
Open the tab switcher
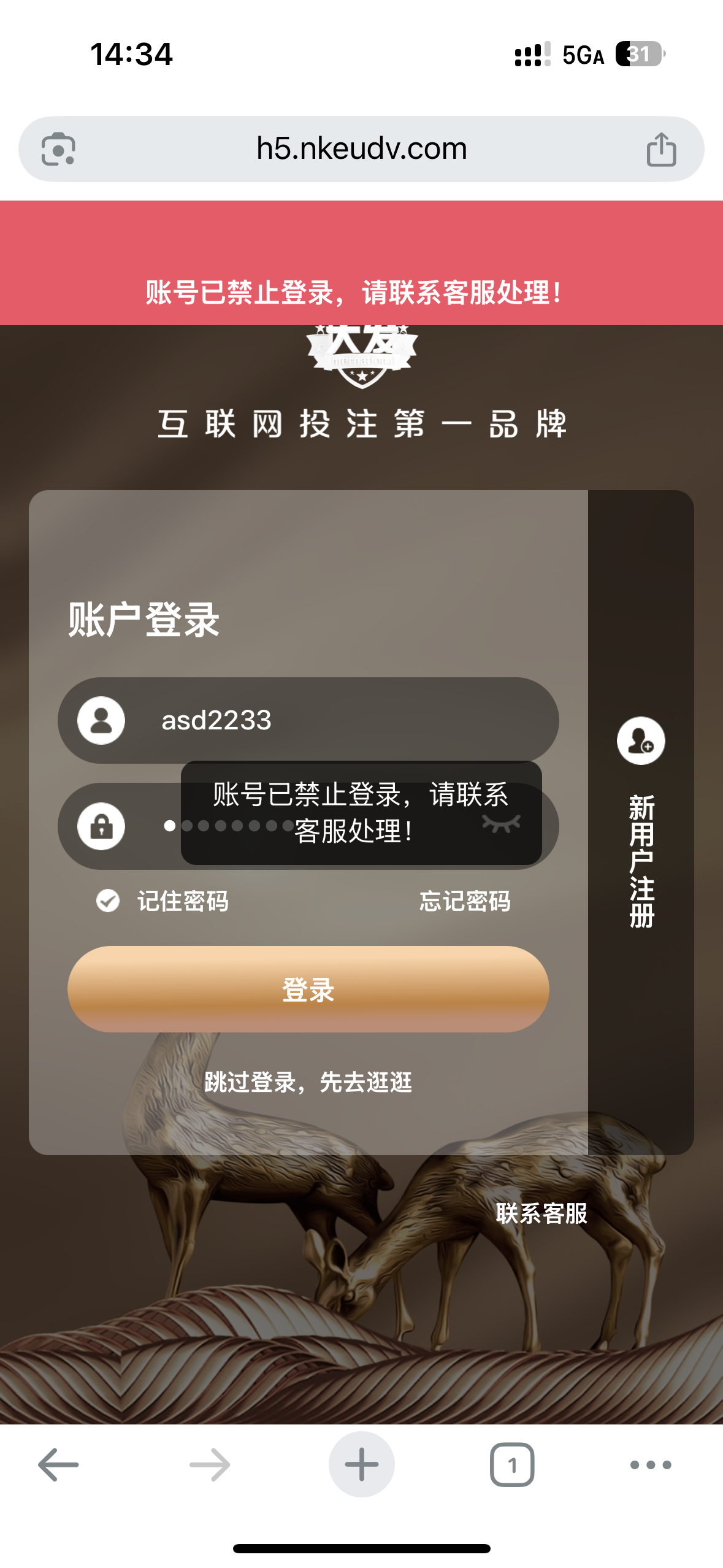click(x=512, y=1465)
